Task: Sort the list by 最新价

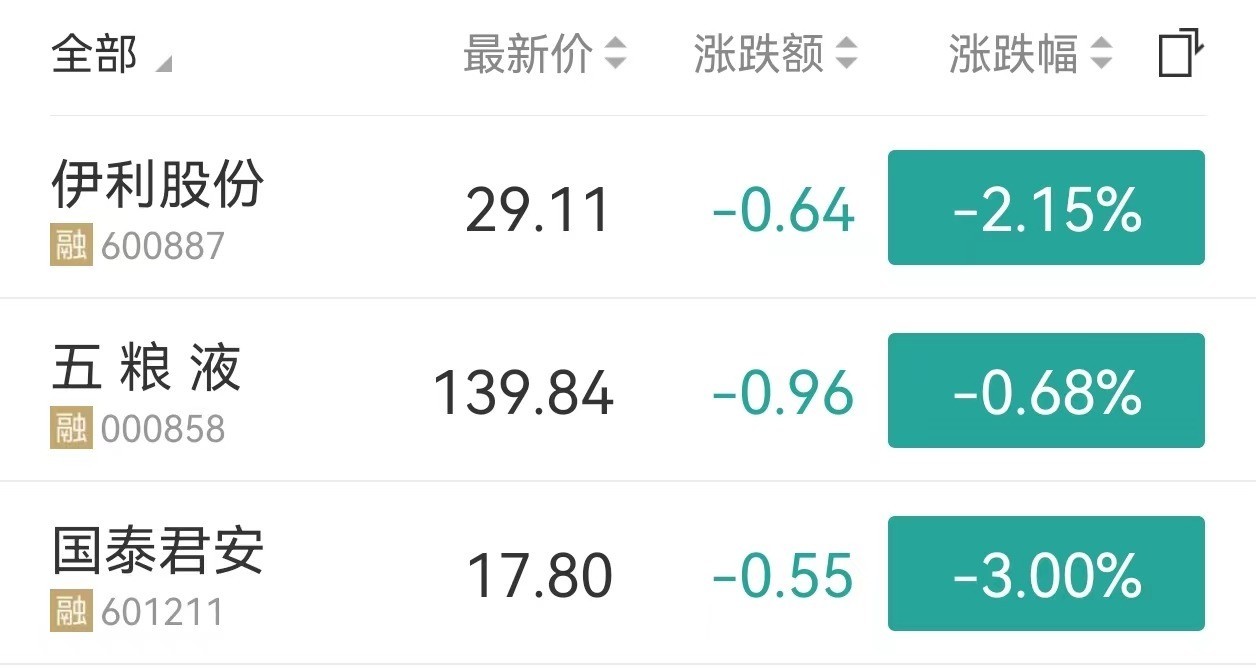Action: (x=544, y=54)
